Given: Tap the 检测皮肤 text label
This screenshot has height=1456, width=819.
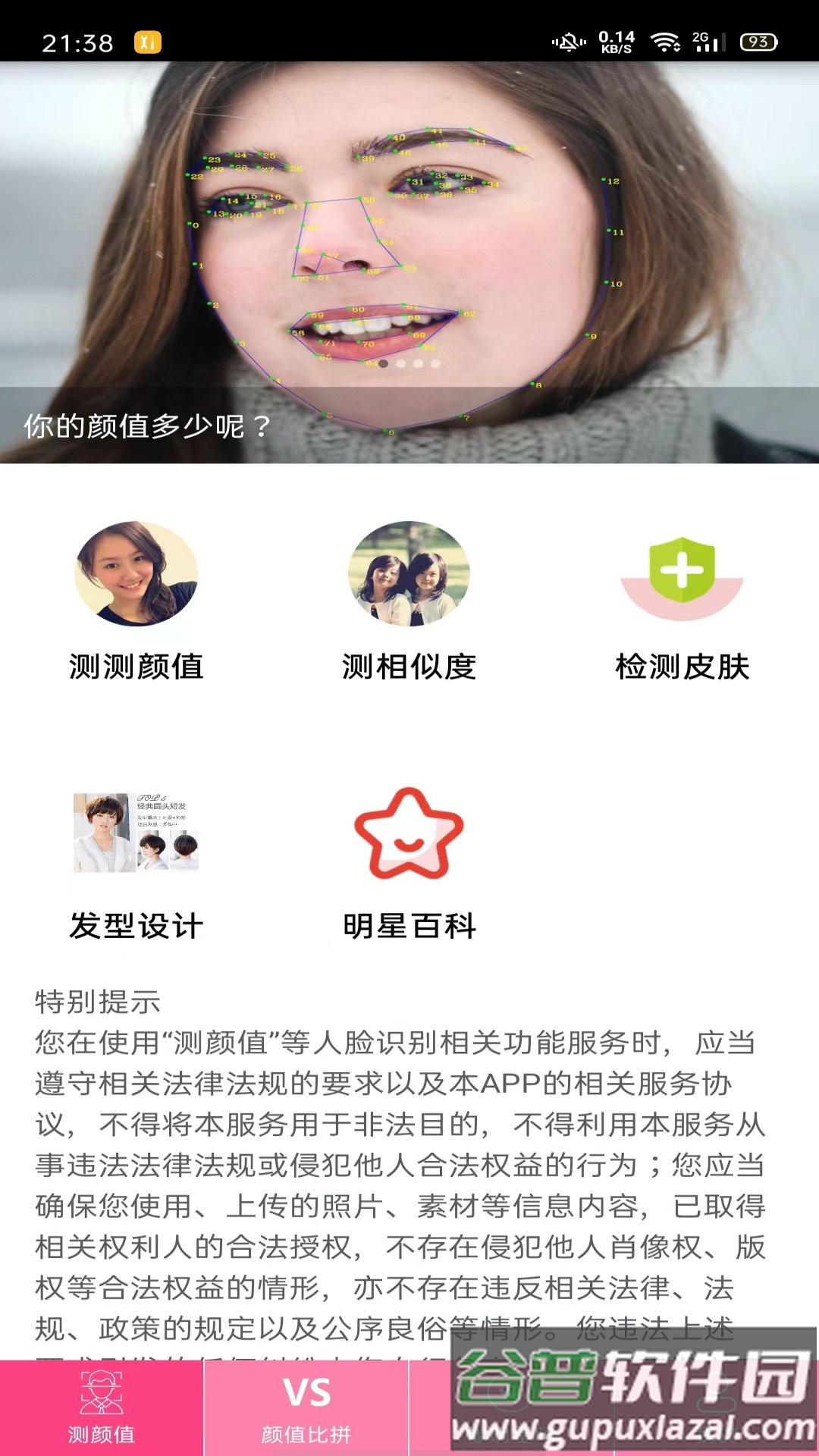Looking at the screenshot, I should [x=682, y=666].
